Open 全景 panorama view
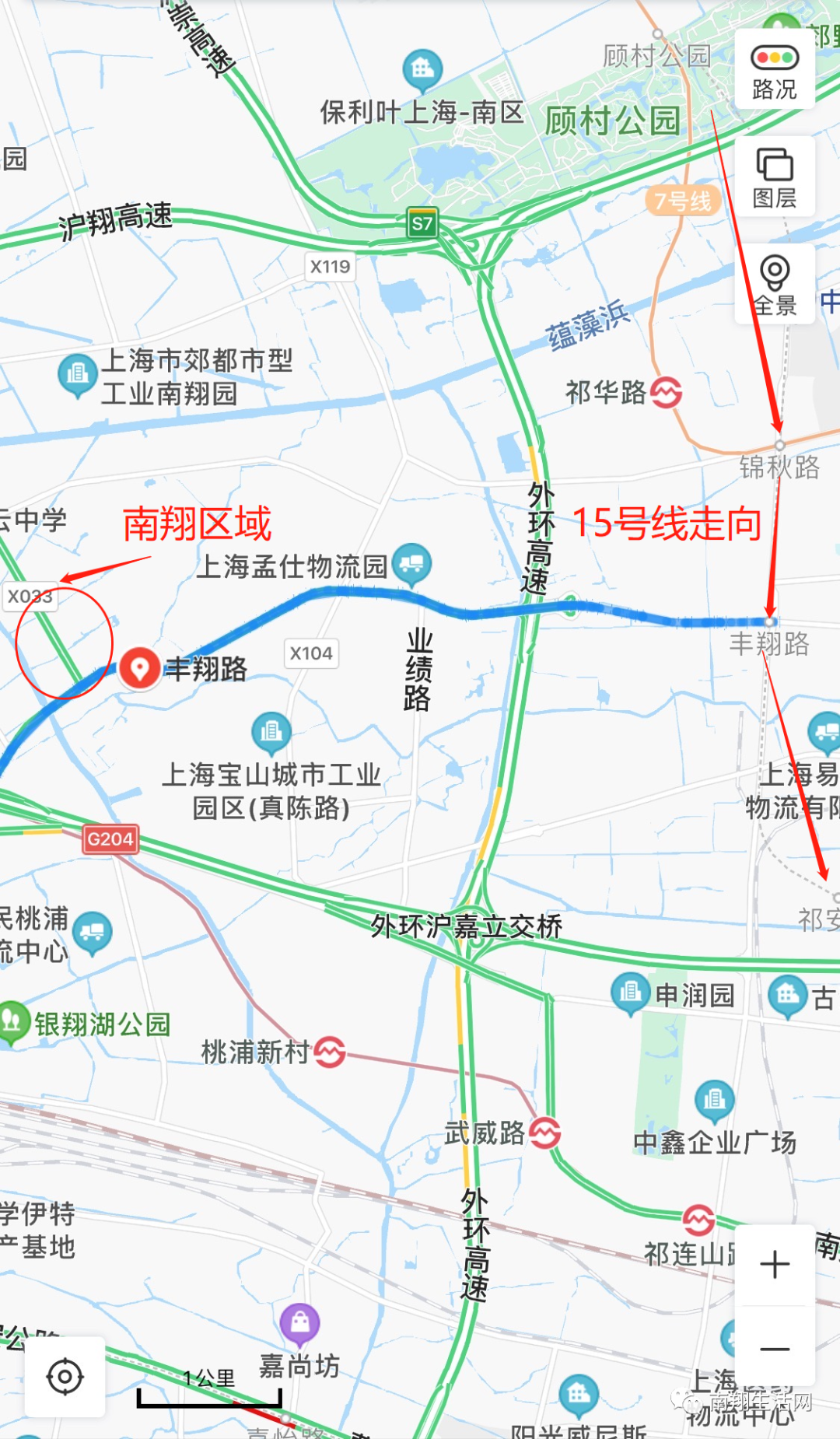The image size is (840, 1439). pos(774,285)
